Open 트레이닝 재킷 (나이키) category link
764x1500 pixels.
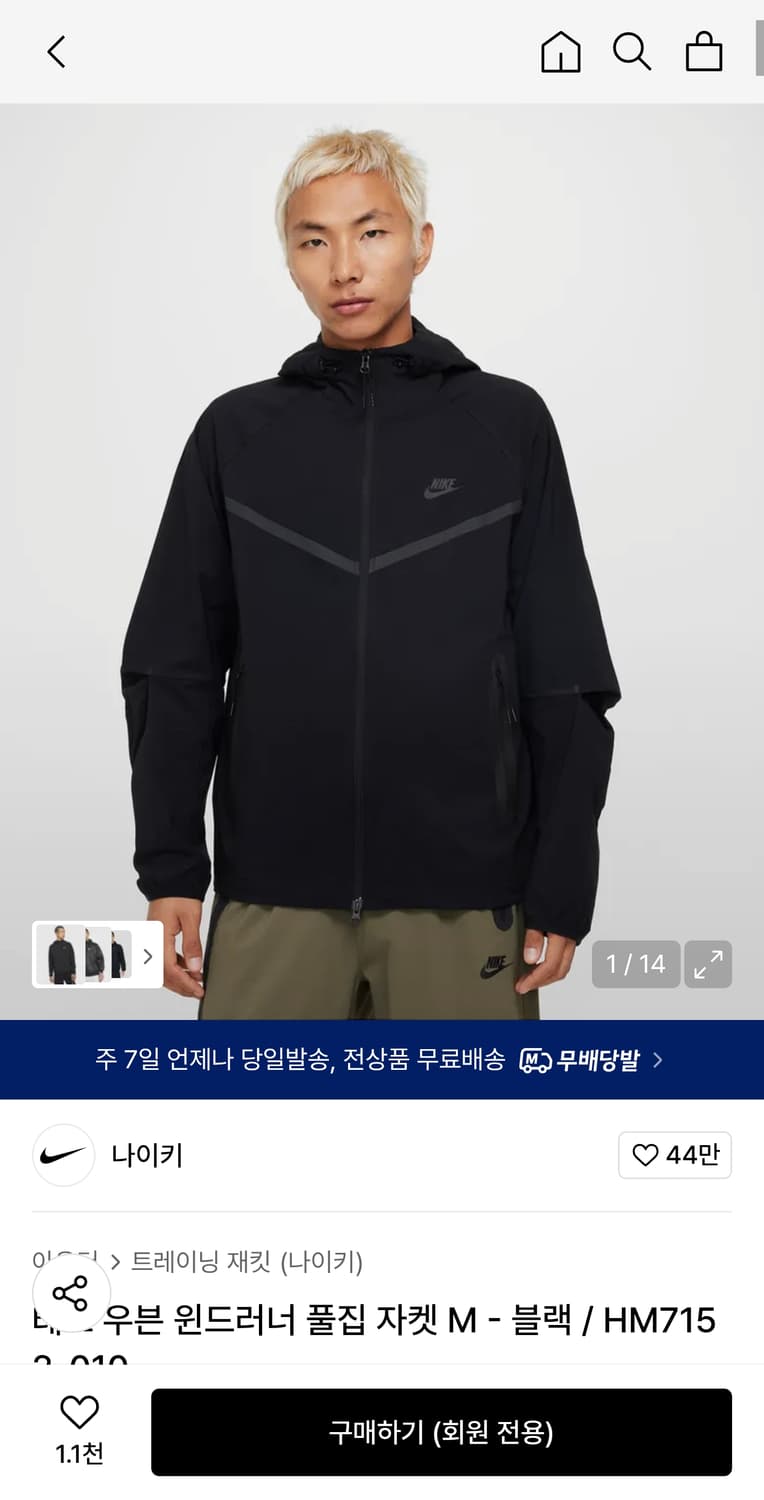pyautogui.click(x=250, y=1263)
